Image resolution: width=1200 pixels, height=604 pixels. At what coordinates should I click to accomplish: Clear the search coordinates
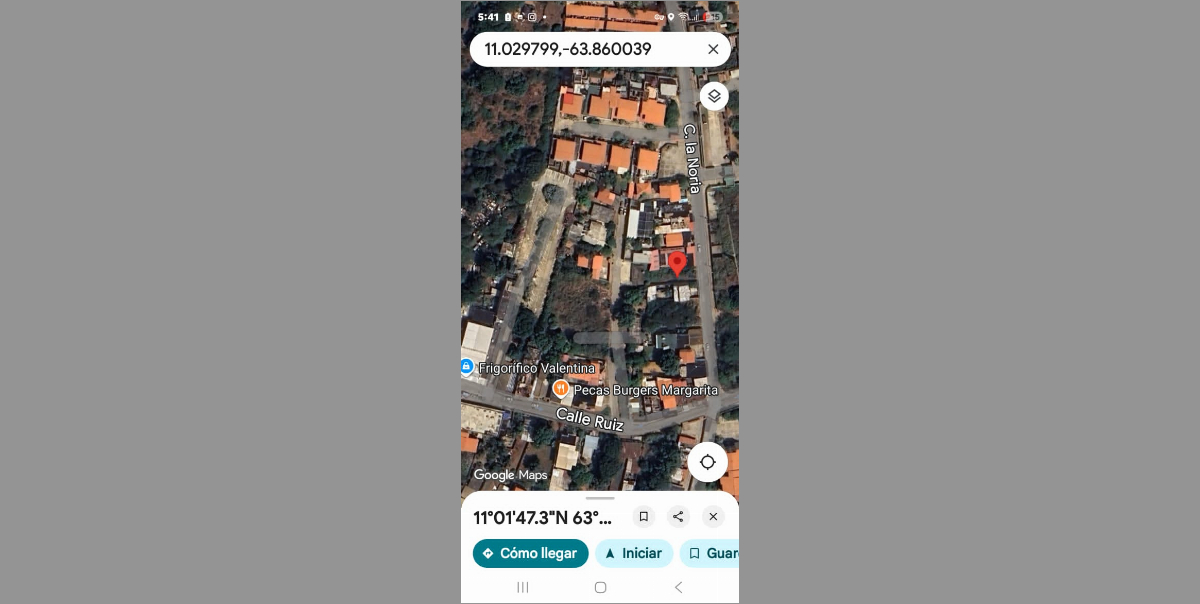[713, 49]
